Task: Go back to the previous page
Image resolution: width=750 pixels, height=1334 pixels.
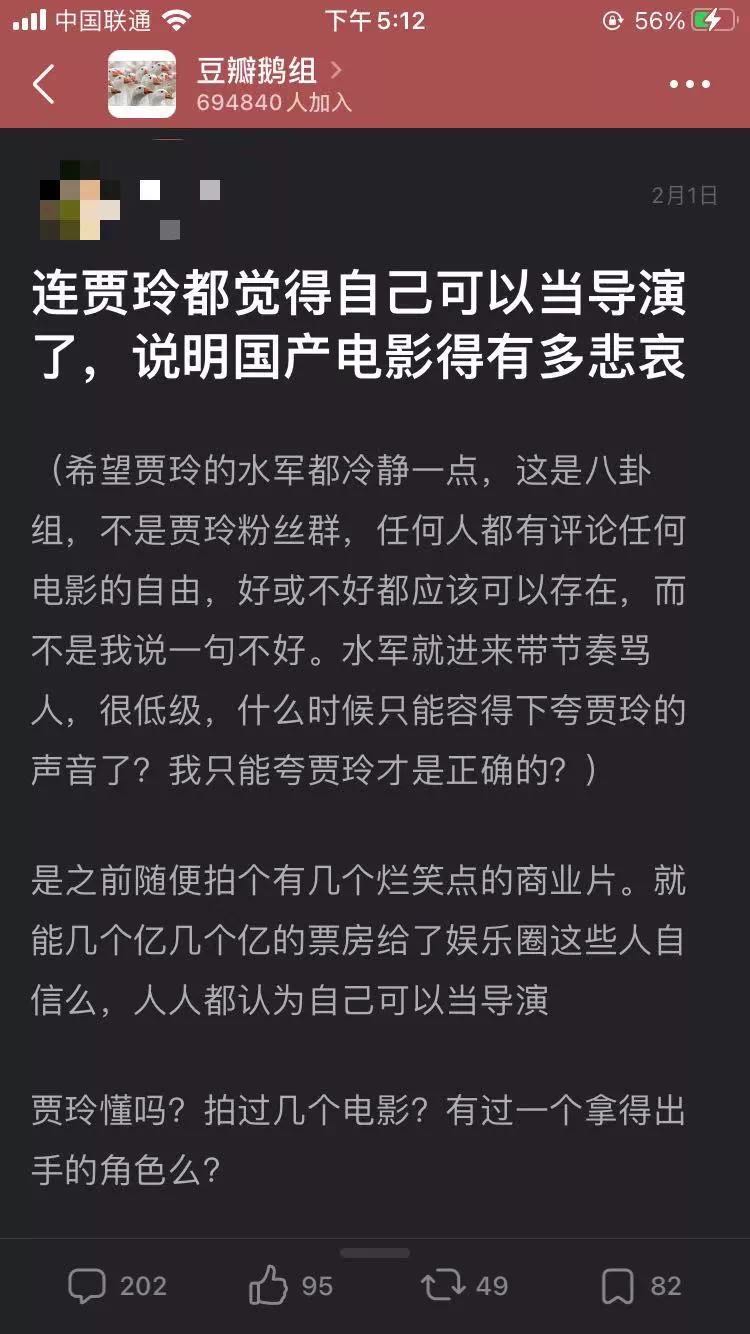Action: coord(44,85)
